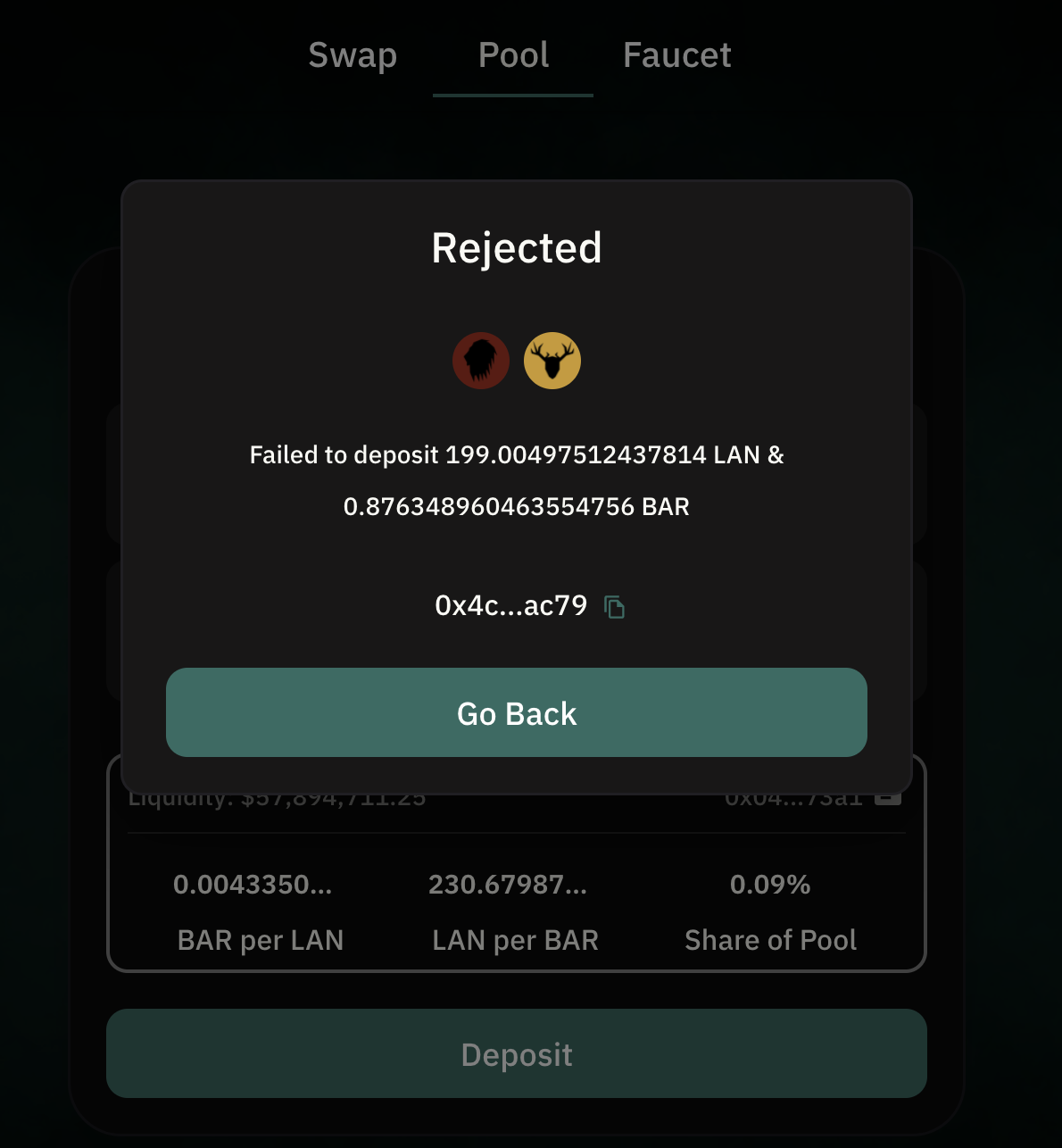Copy the 0x4c...ac79 transaction hash
This screenshot has height=1148, width=1062.
coord(614,607)
